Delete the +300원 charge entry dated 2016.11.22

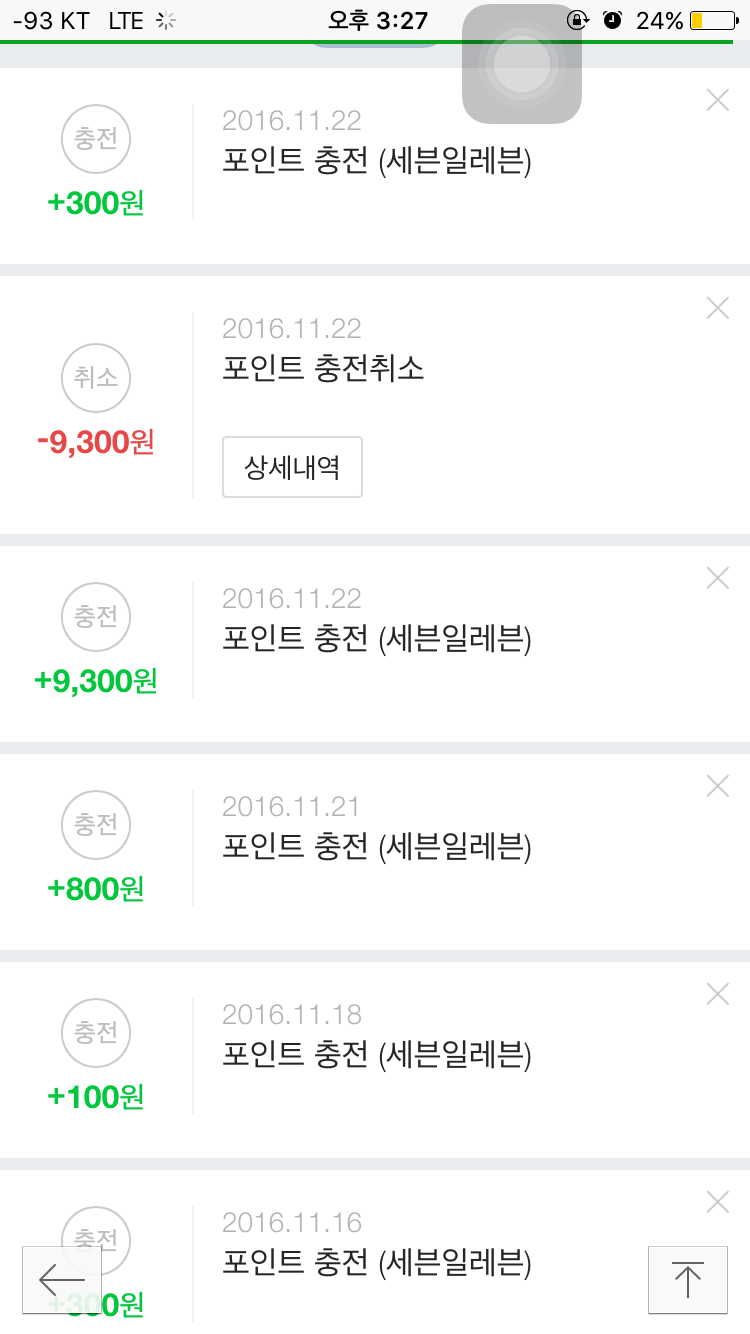click(717, 100)
